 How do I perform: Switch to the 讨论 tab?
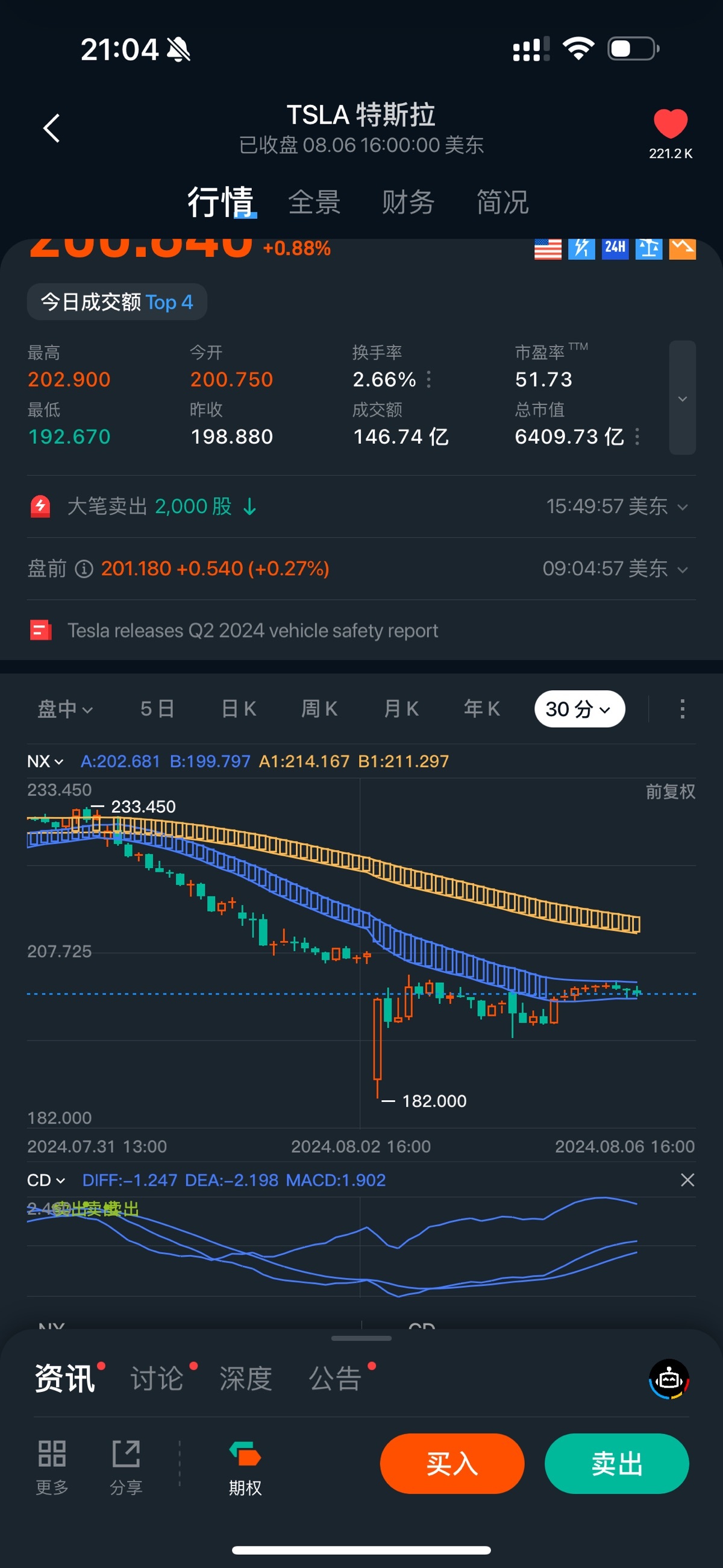tap(157, 1379)
